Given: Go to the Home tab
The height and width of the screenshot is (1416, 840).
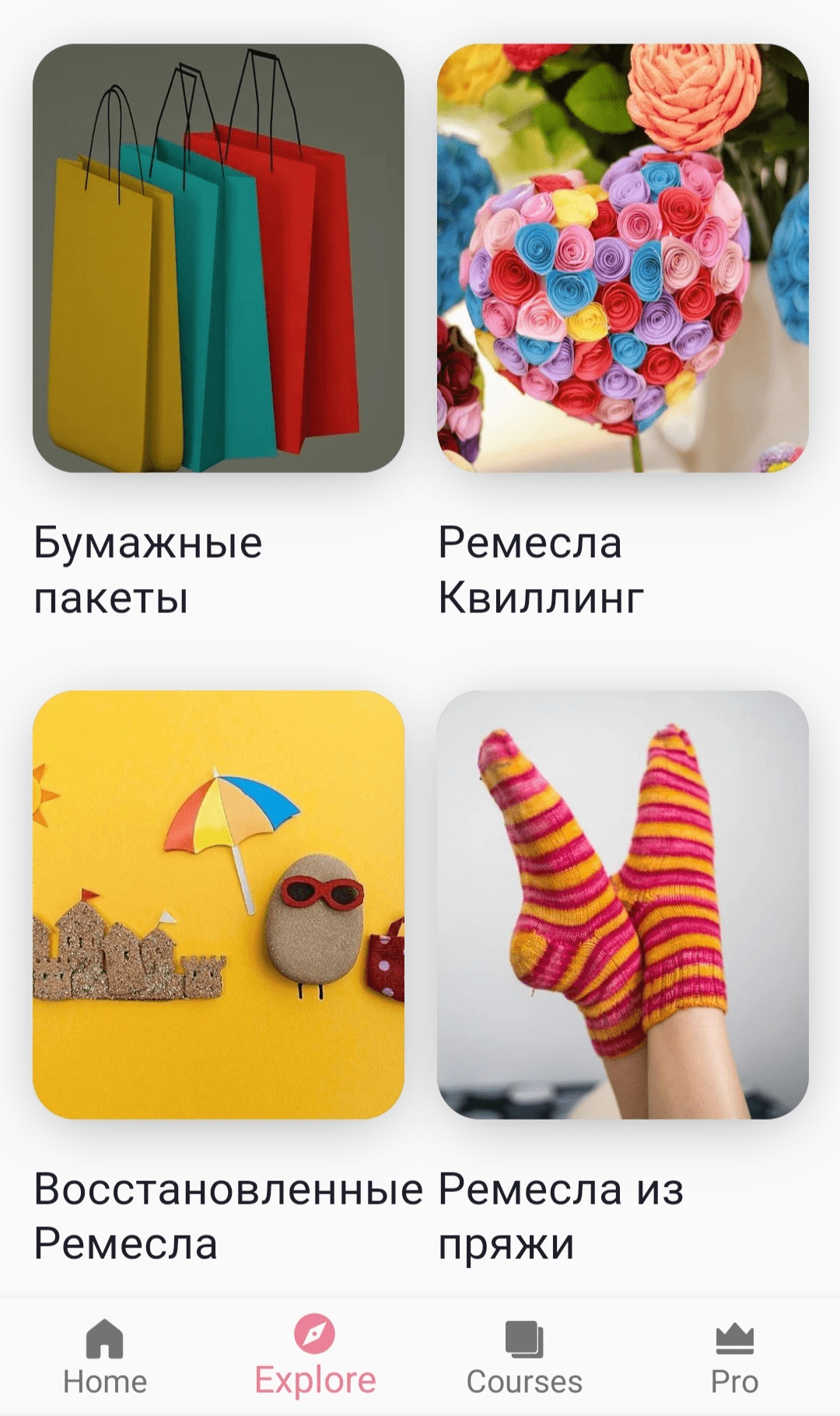Looking at the screenshot, I should click(105, 1357).
